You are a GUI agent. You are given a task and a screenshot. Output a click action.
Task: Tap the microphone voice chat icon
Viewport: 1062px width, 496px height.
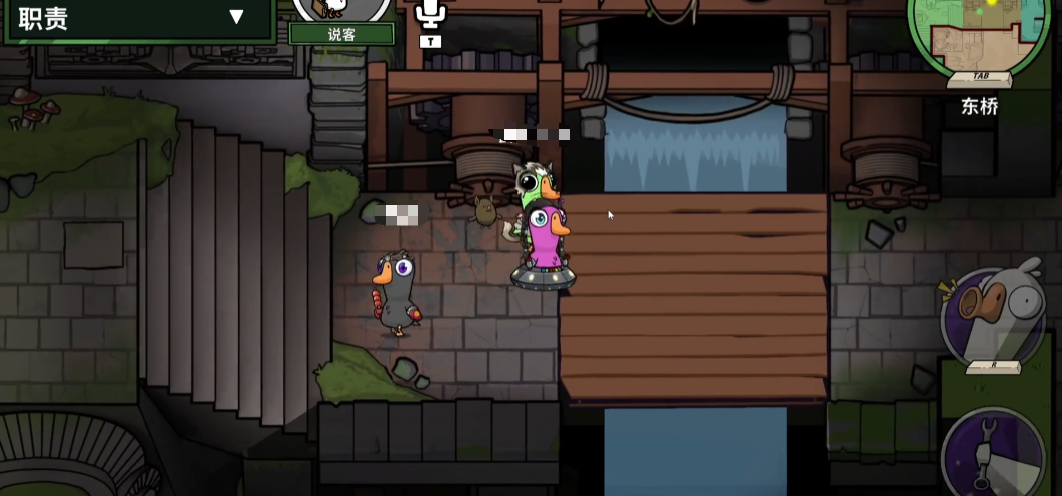pyautogui.click(x=430, y=15)
